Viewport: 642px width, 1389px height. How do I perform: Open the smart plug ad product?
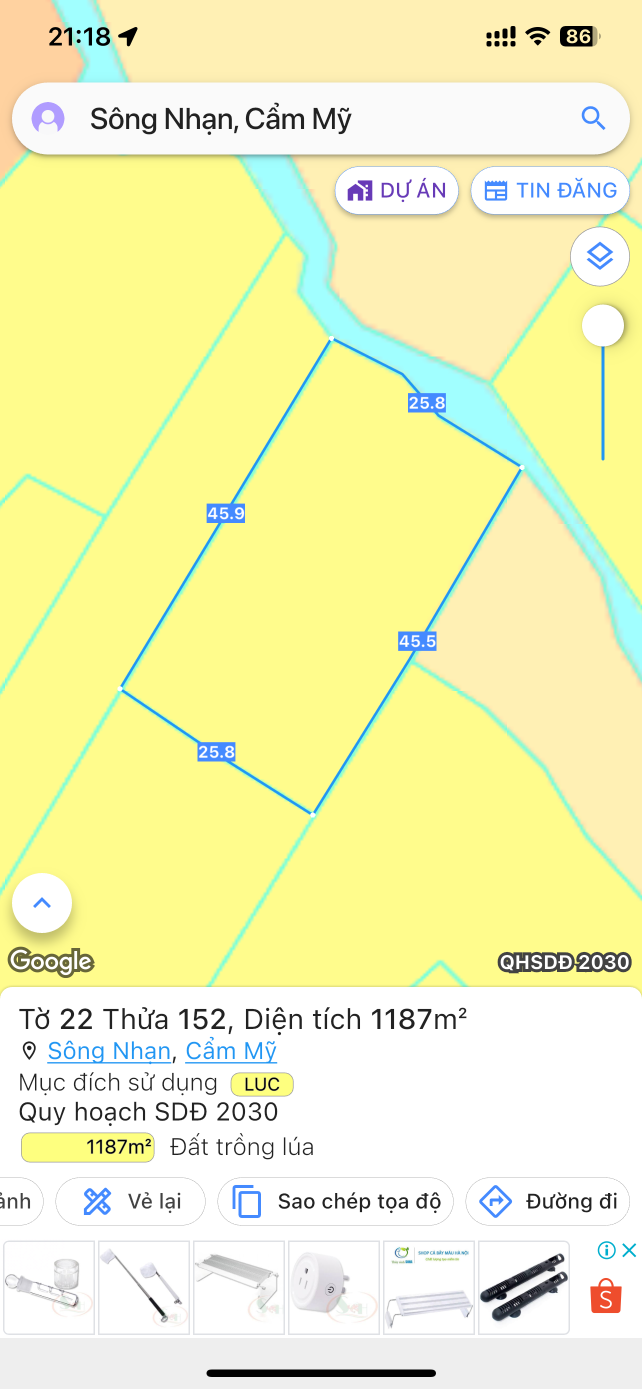coord(334,1287)
